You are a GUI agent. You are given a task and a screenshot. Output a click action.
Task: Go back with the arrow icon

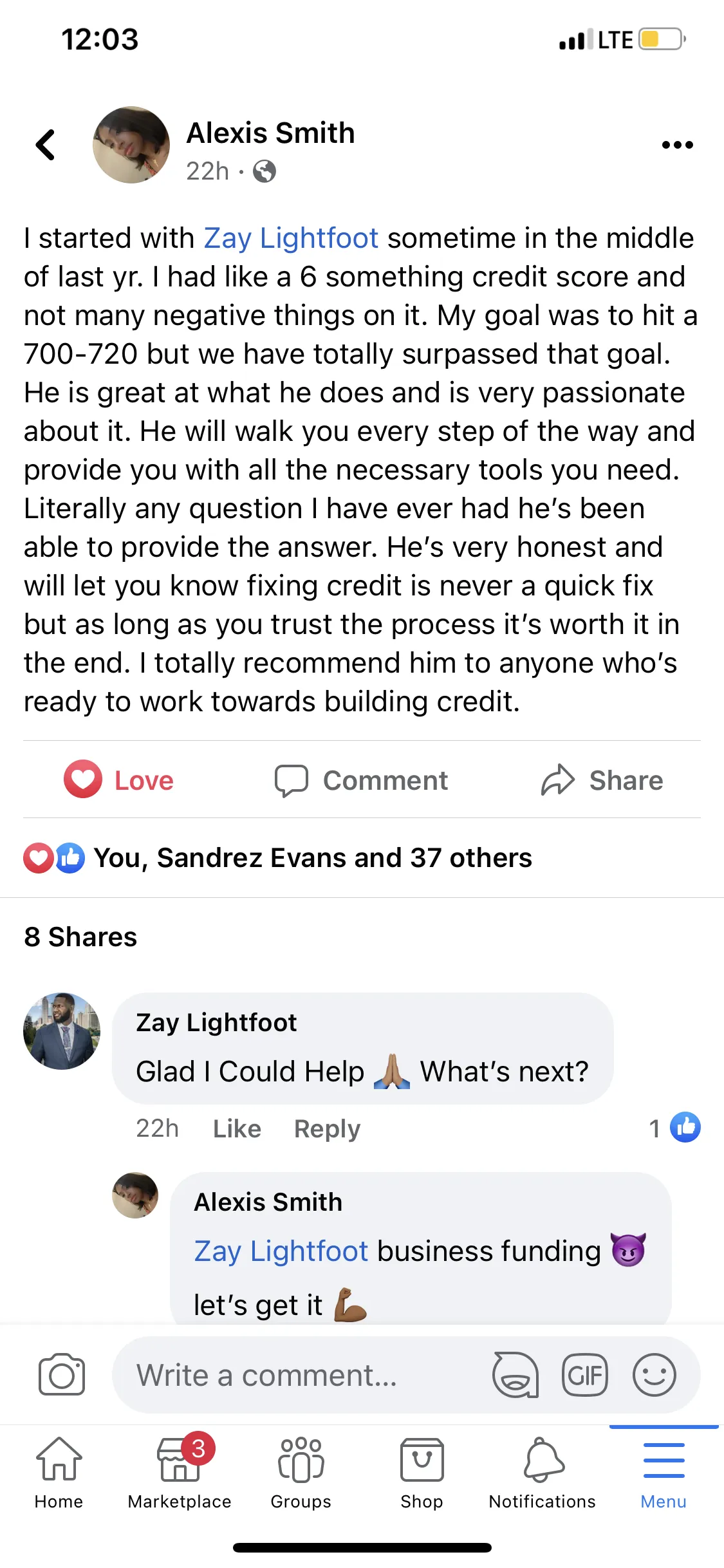coord(45,145)
